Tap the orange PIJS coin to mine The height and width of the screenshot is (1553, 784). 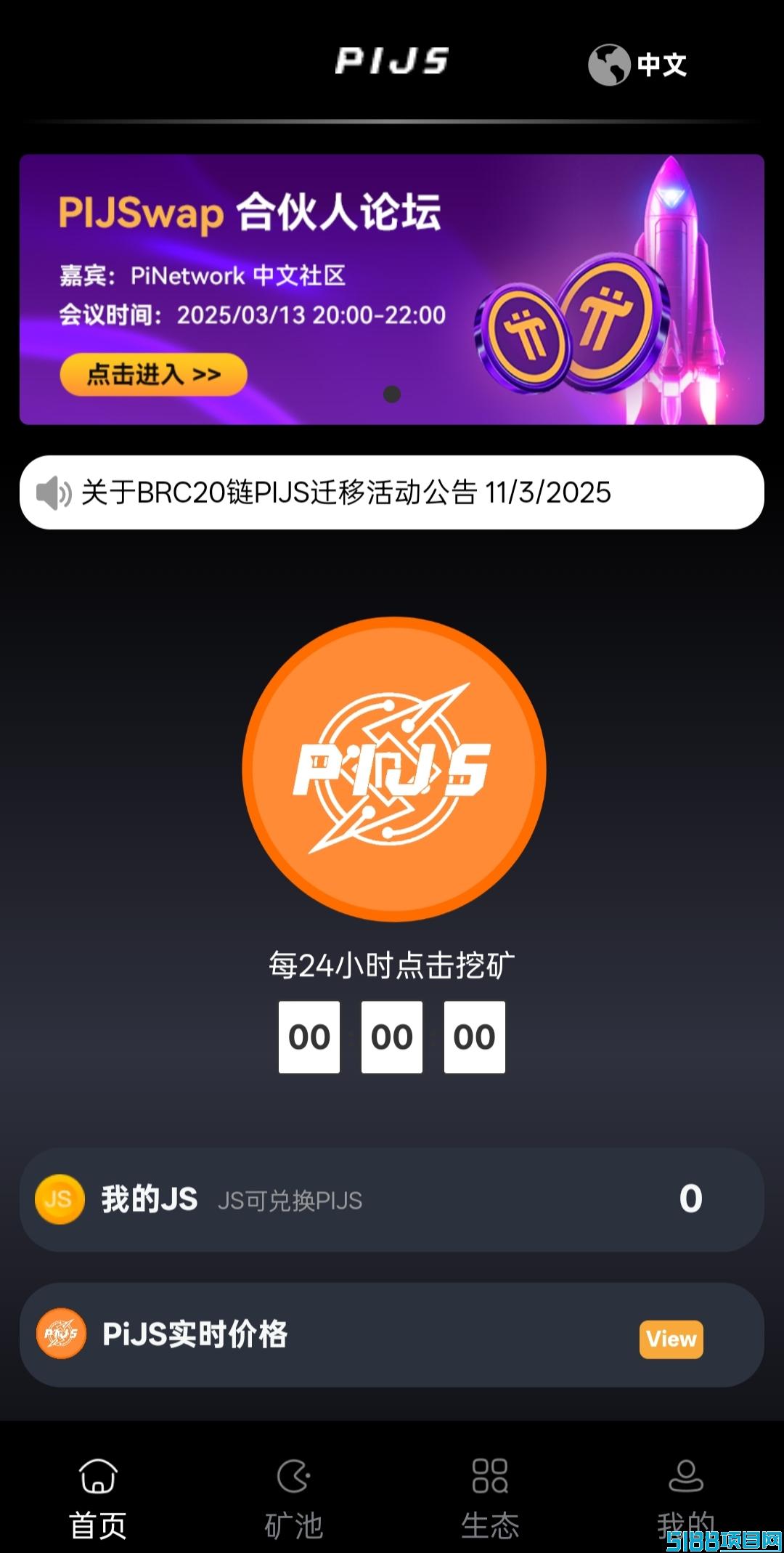coord(393,769)
